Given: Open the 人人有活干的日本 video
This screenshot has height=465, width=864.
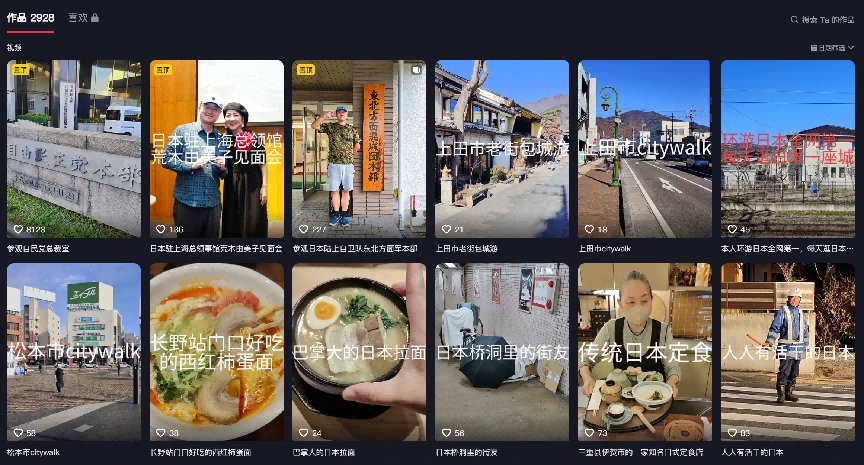Looking at the screenshot, I should (787, 351).
